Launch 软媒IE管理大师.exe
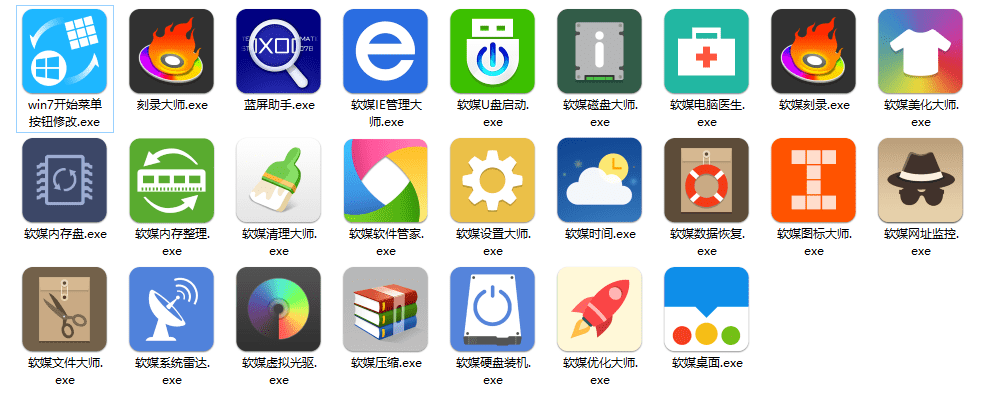The image size is (997, 403). (x=385, y=51)
